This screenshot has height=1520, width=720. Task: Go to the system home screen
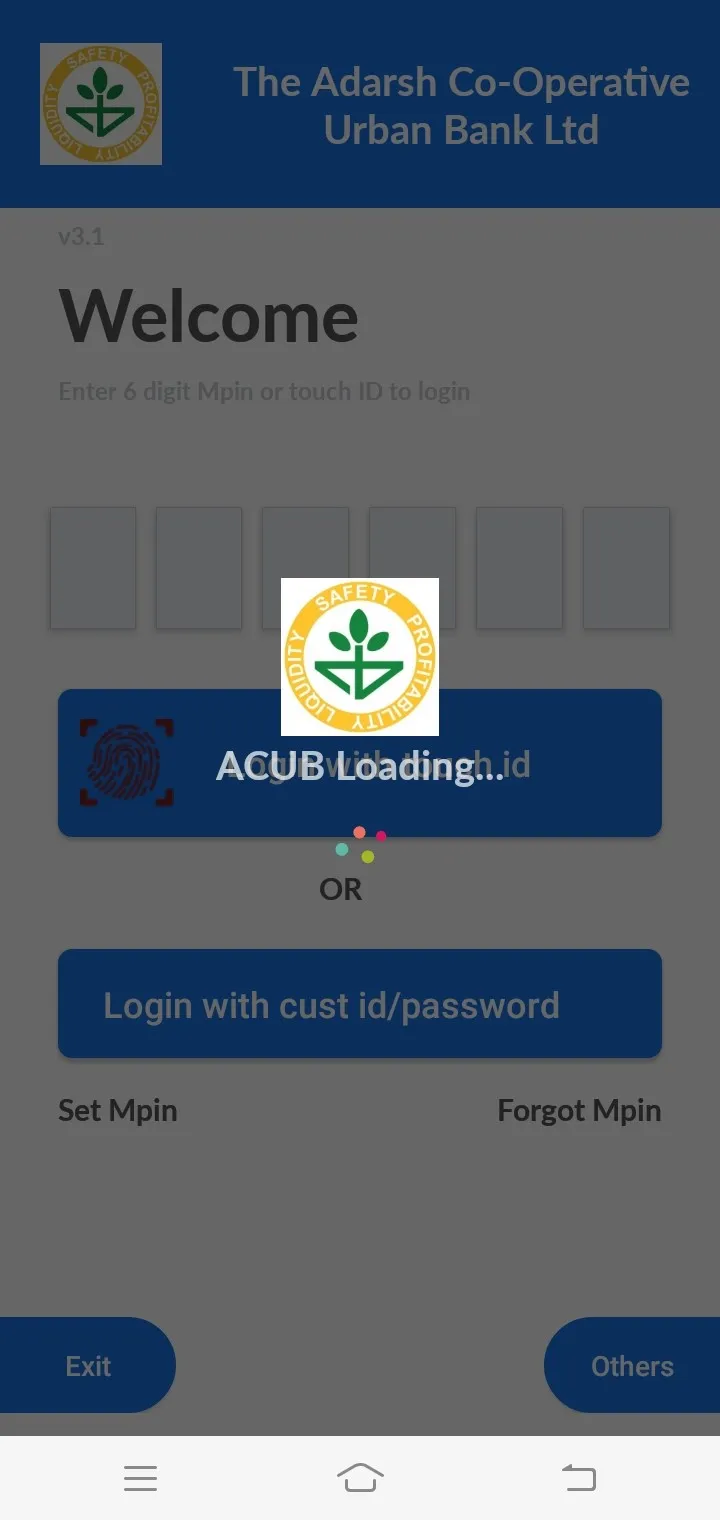pyautogui.click(x=360, y=1477)
